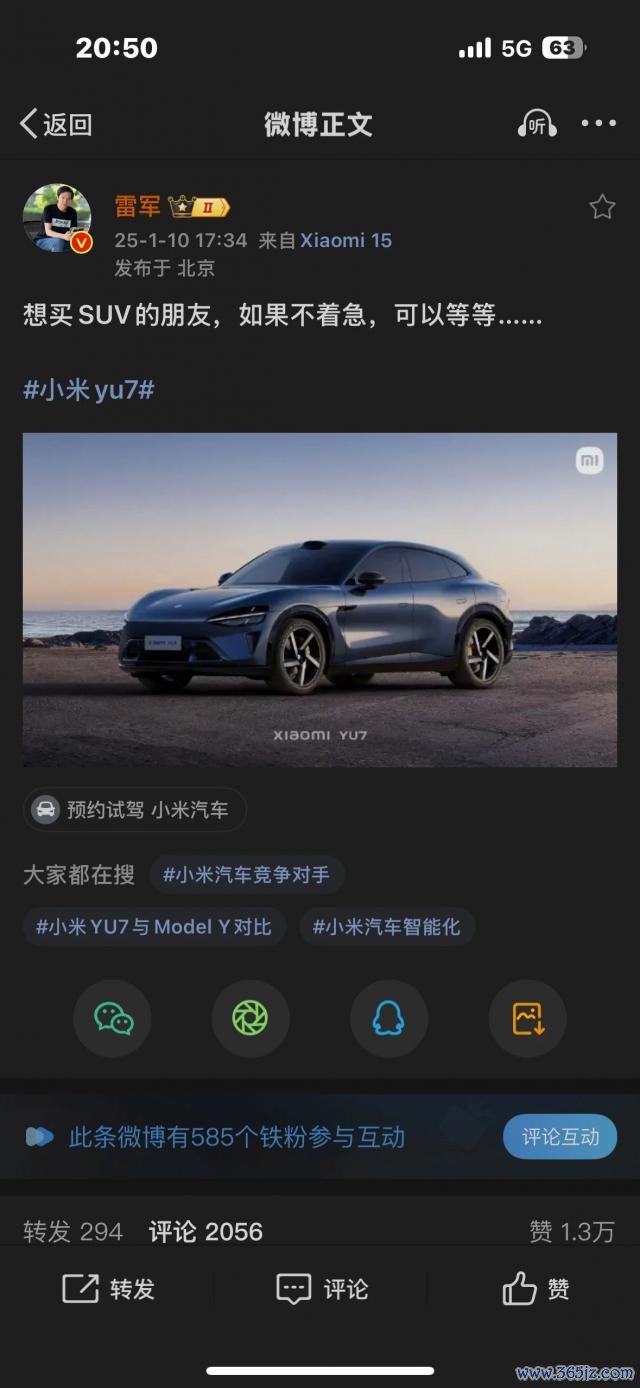Tap the 预约试驾 小米汽车 chip
This screenshot has width=640, height=1388.
[135, 809]
